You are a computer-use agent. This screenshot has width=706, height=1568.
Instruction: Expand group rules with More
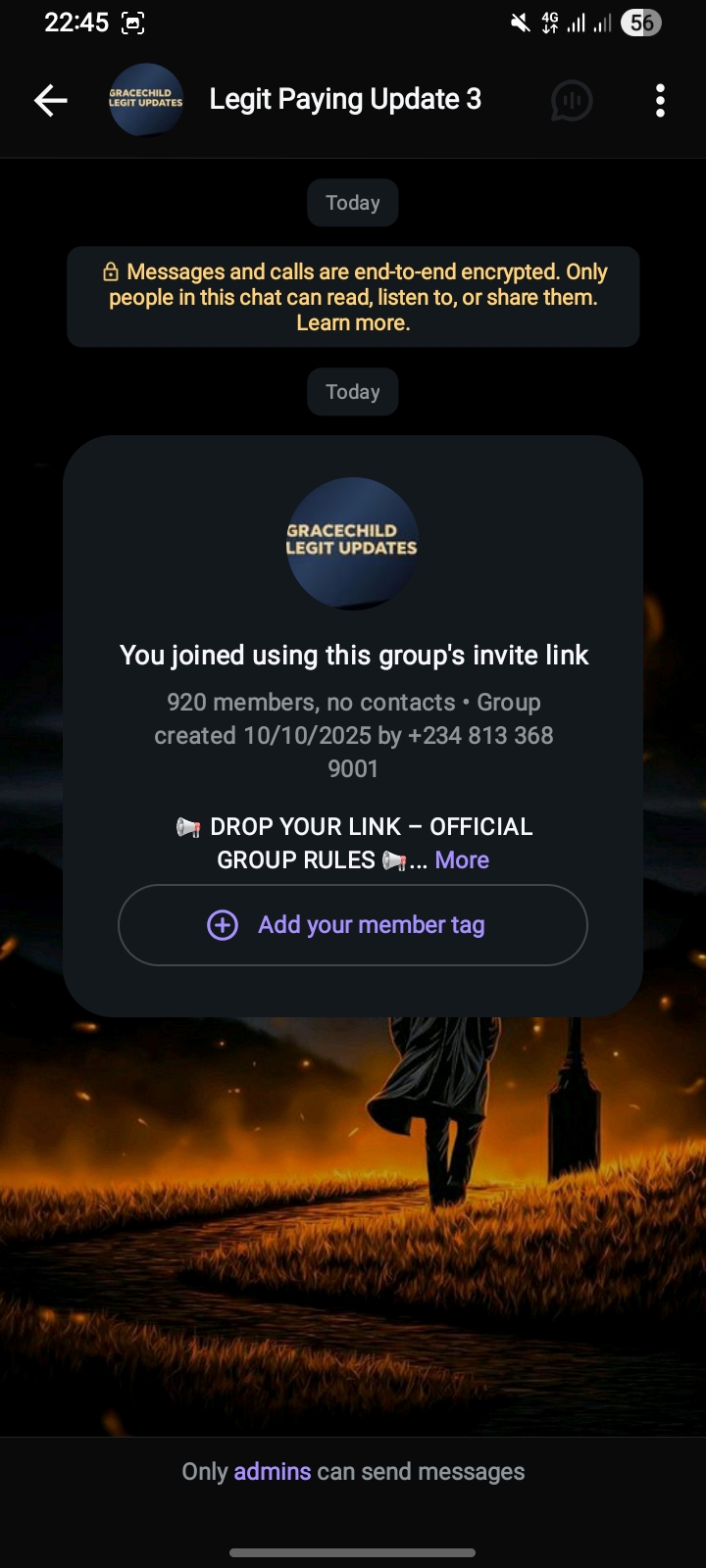click(x=462, y=860)
